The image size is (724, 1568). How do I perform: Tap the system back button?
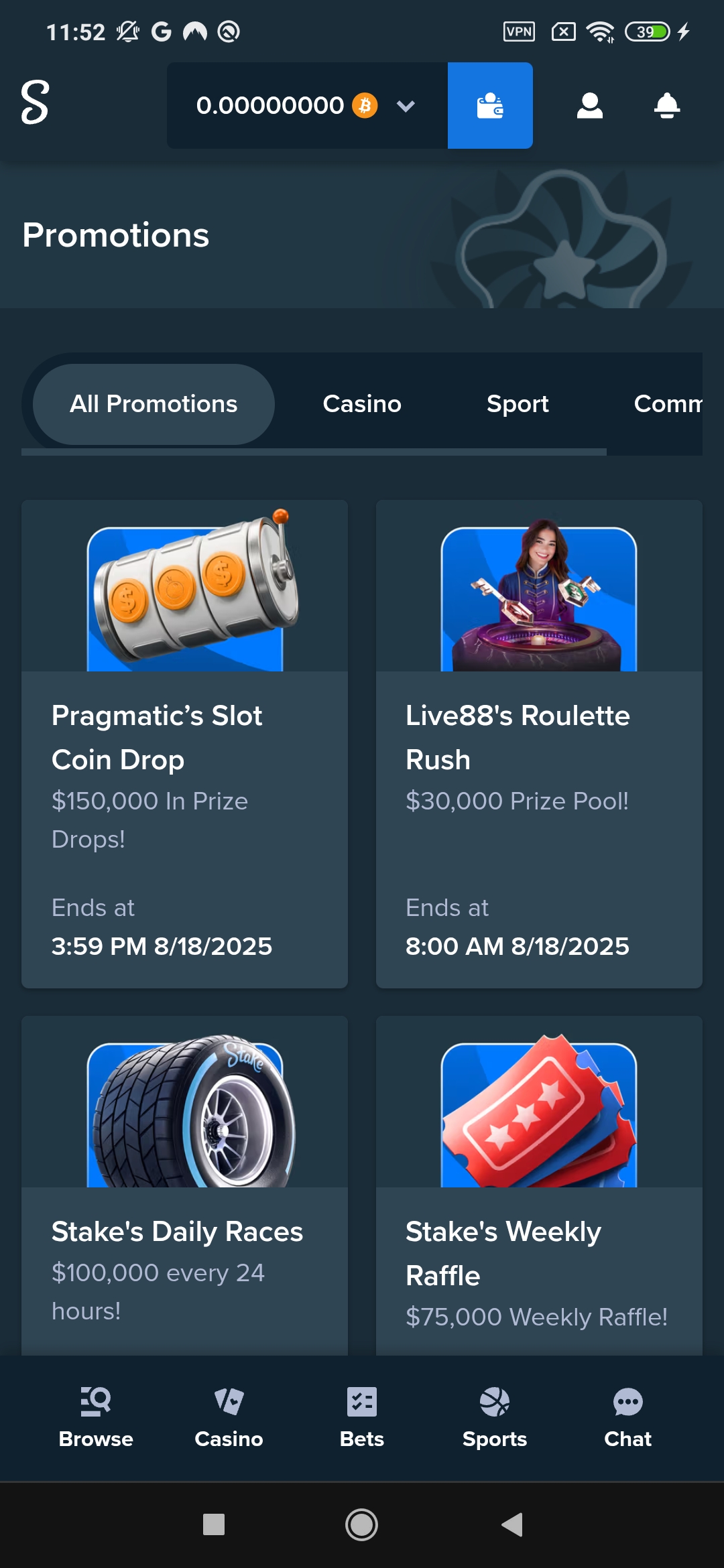(512, 1524)
